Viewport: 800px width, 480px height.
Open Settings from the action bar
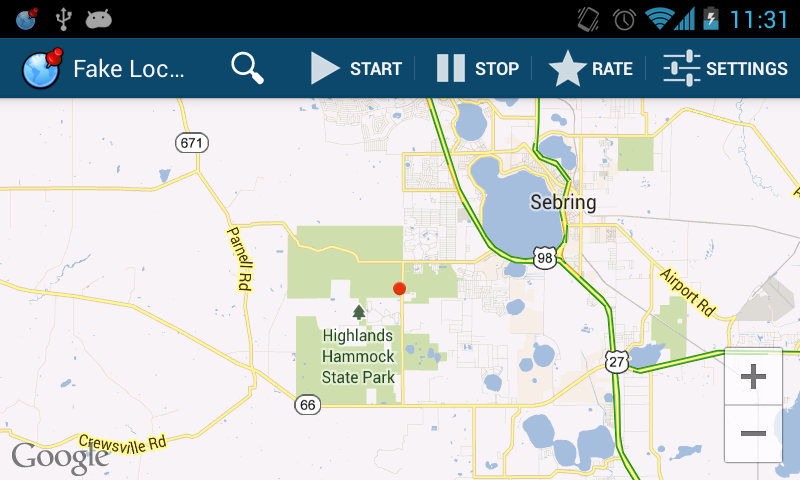click(725, 68)
